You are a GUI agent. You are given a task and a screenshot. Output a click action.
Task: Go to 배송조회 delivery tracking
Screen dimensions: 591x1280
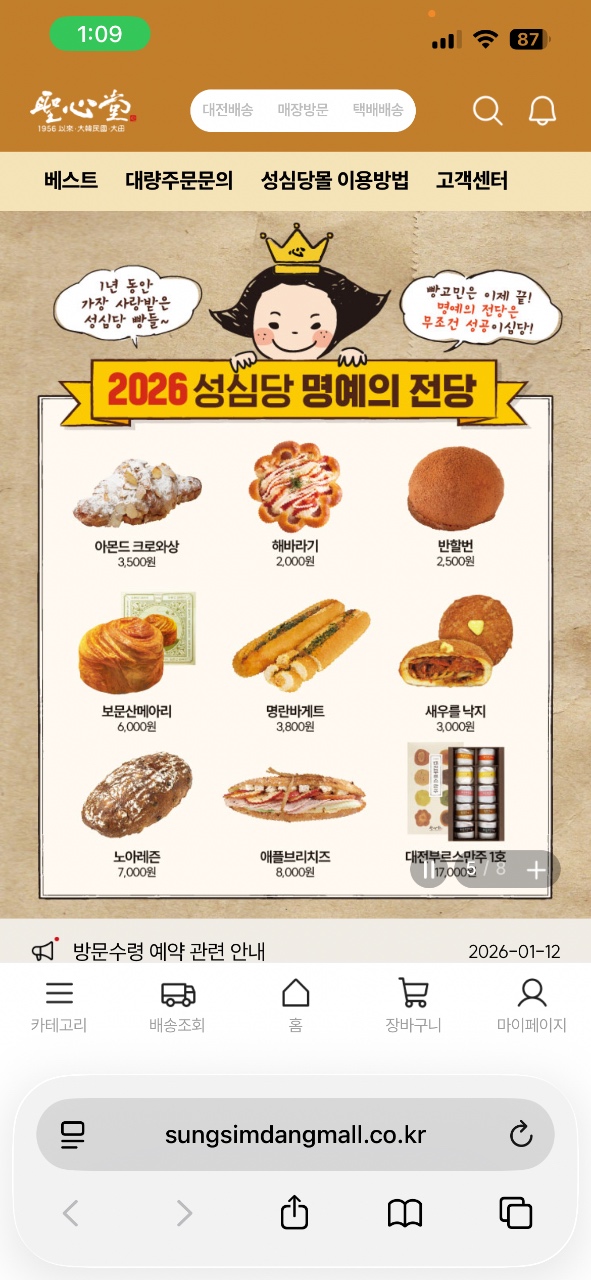point(178,1005)
